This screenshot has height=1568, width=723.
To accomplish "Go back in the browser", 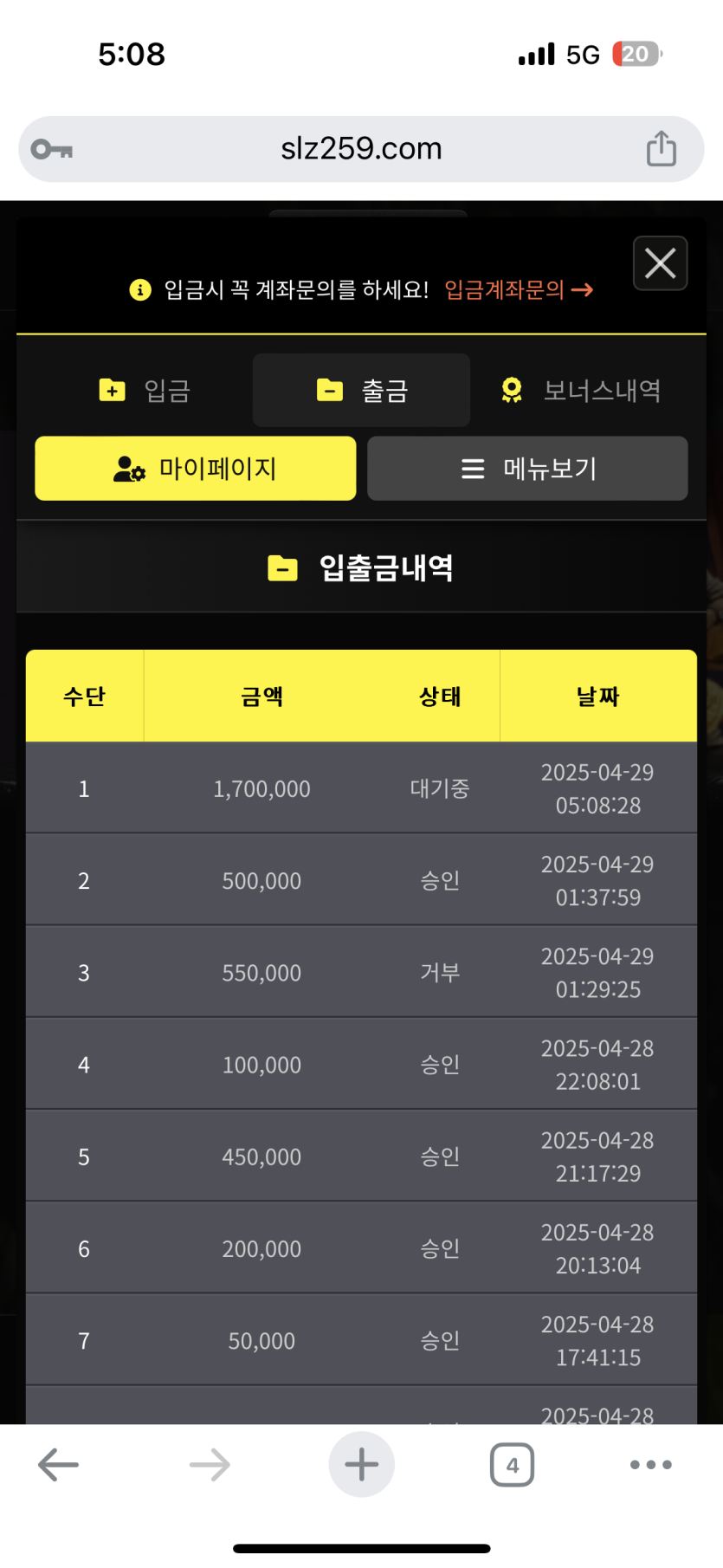I will pos(59,1464).
